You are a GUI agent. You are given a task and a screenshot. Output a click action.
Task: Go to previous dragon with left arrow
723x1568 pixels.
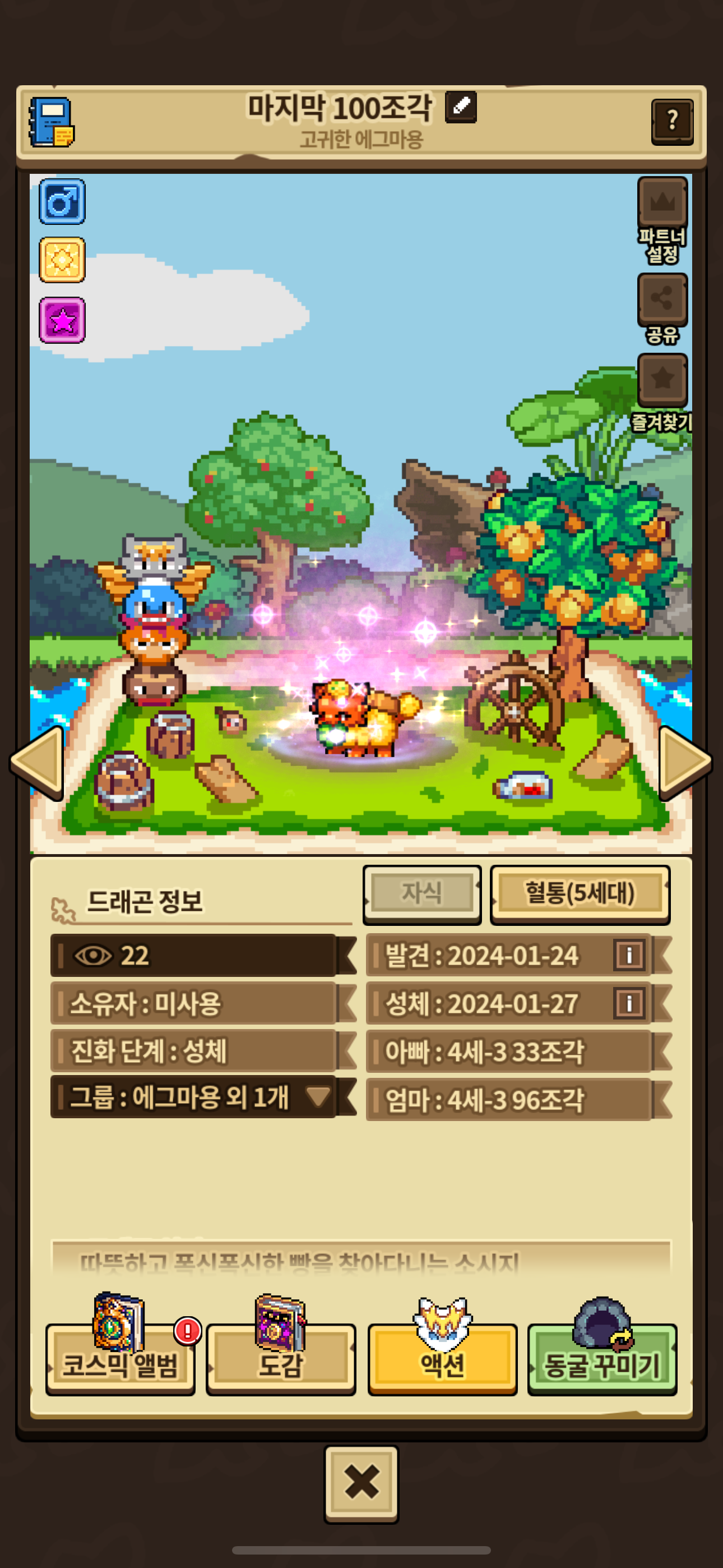tap(38, 763)
